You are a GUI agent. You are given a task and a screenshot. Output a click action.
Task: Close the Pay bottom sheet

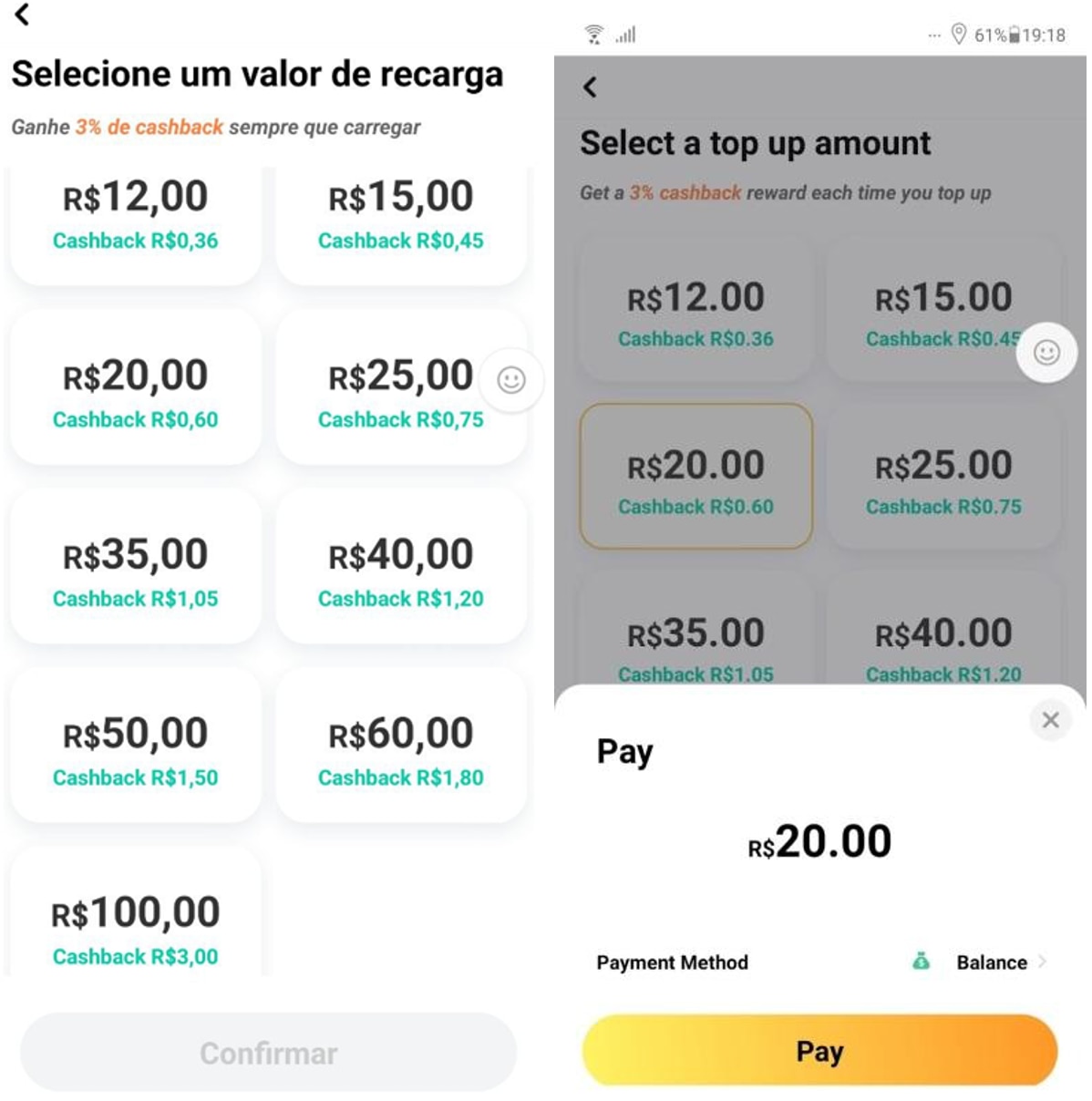[x=1050, y=720]
